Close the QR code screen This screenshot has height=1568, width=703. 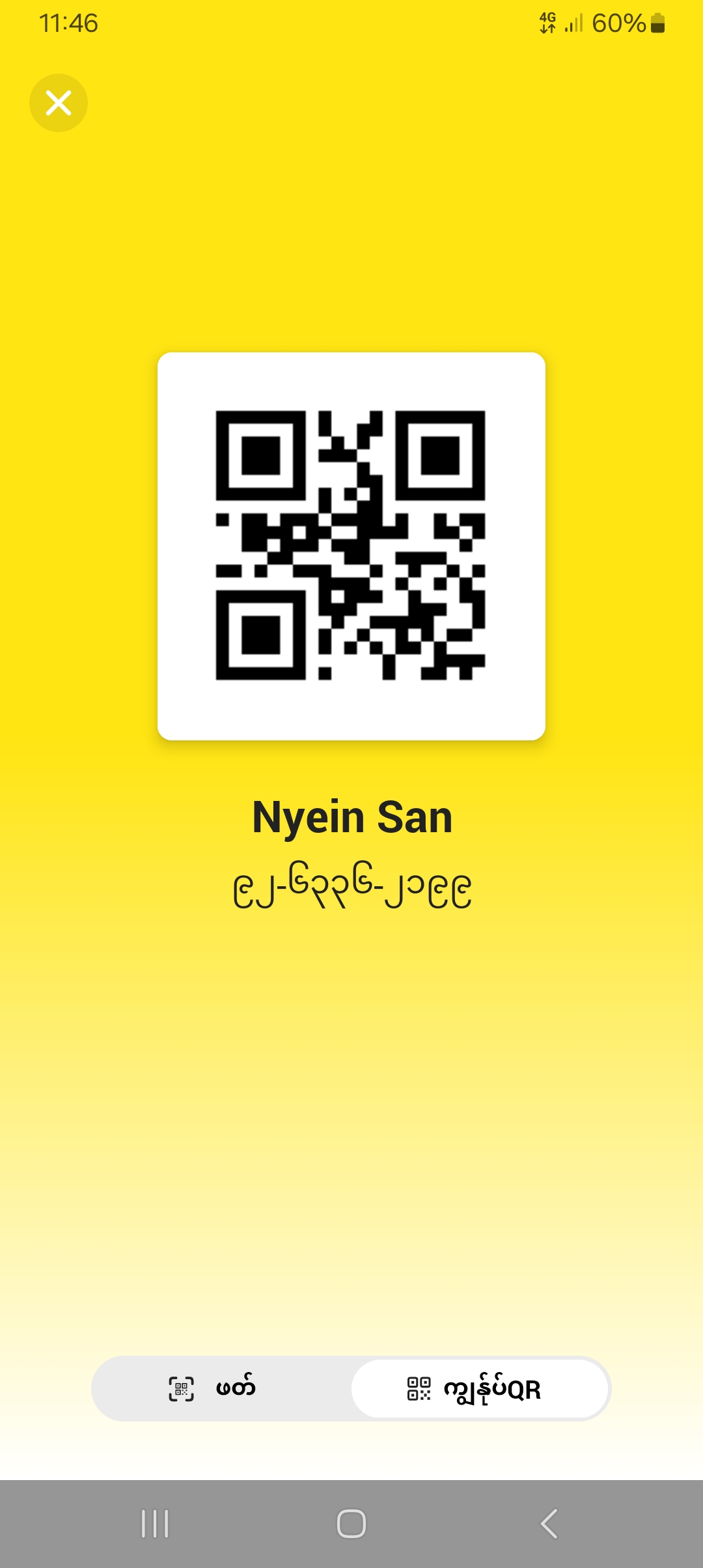pyautogui.click(x=59, y=103)
